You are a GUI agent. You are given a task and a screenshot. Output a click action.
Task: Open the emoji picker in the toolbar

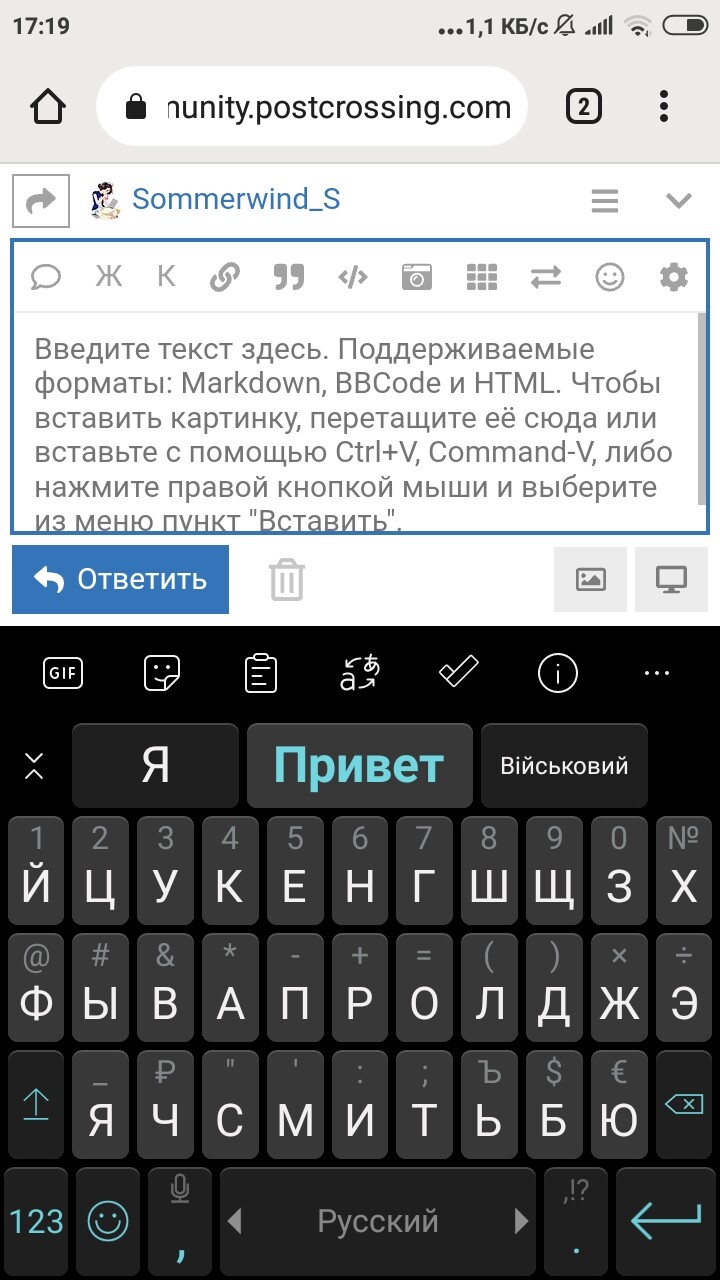tap(610, 277)
